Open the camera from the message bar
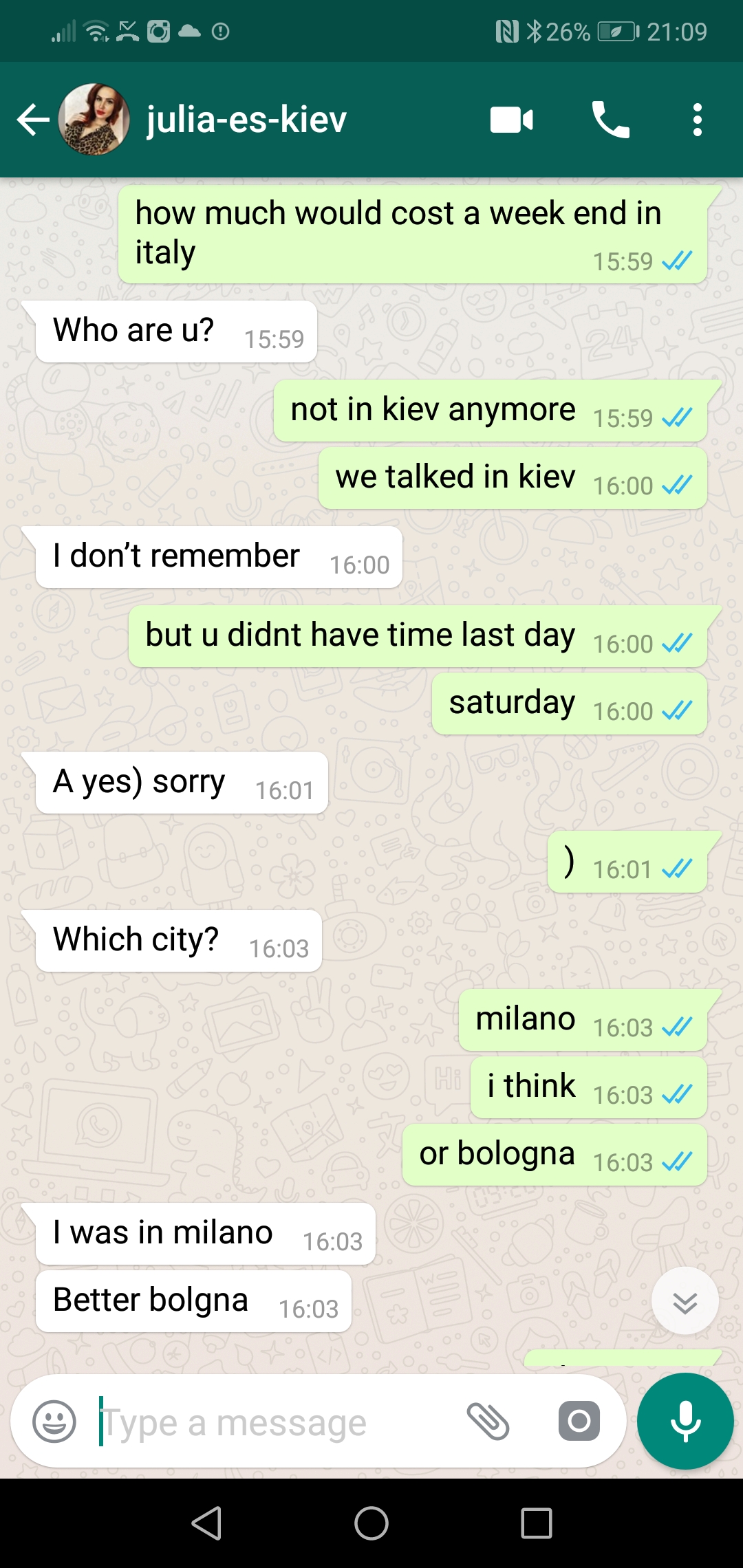The width and height of the screenshot is (743, 1568). (x=580, y=1421)
